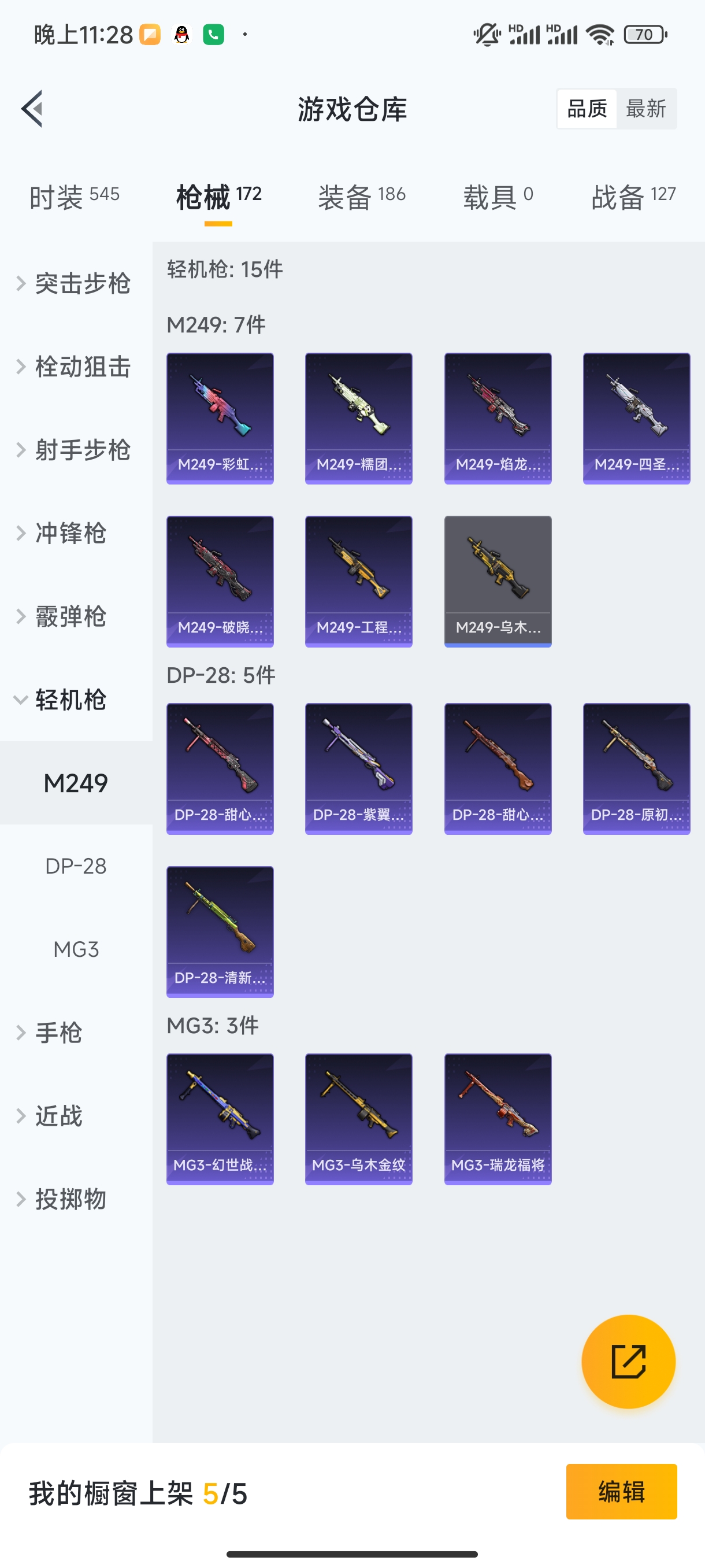This screenshot has width=705, height=1568.
Task: View the DP-28-清新 skin
Action: click(220, 932)
